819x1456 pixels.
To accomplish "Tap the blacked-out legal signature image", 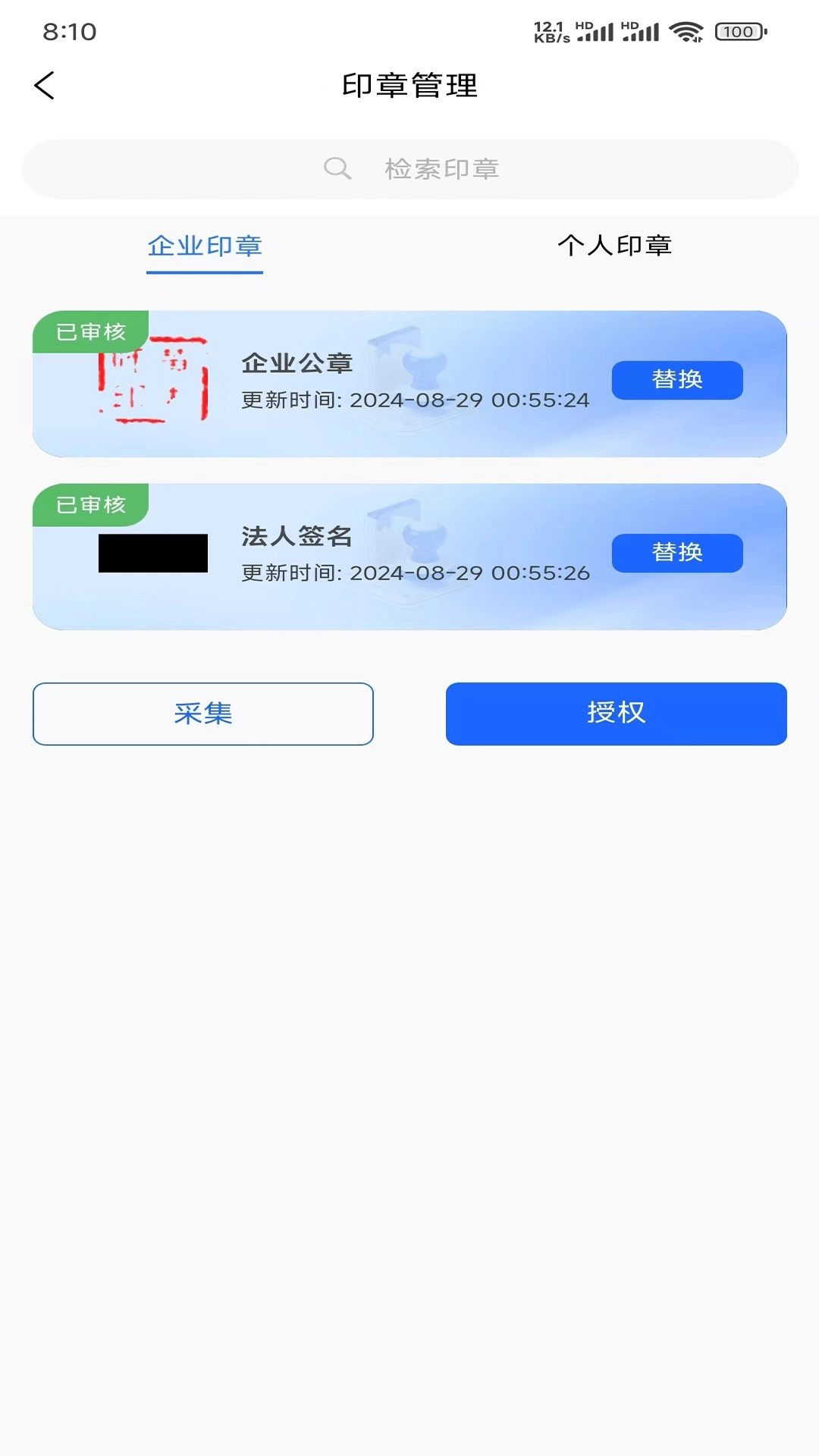I will point(153,554).
